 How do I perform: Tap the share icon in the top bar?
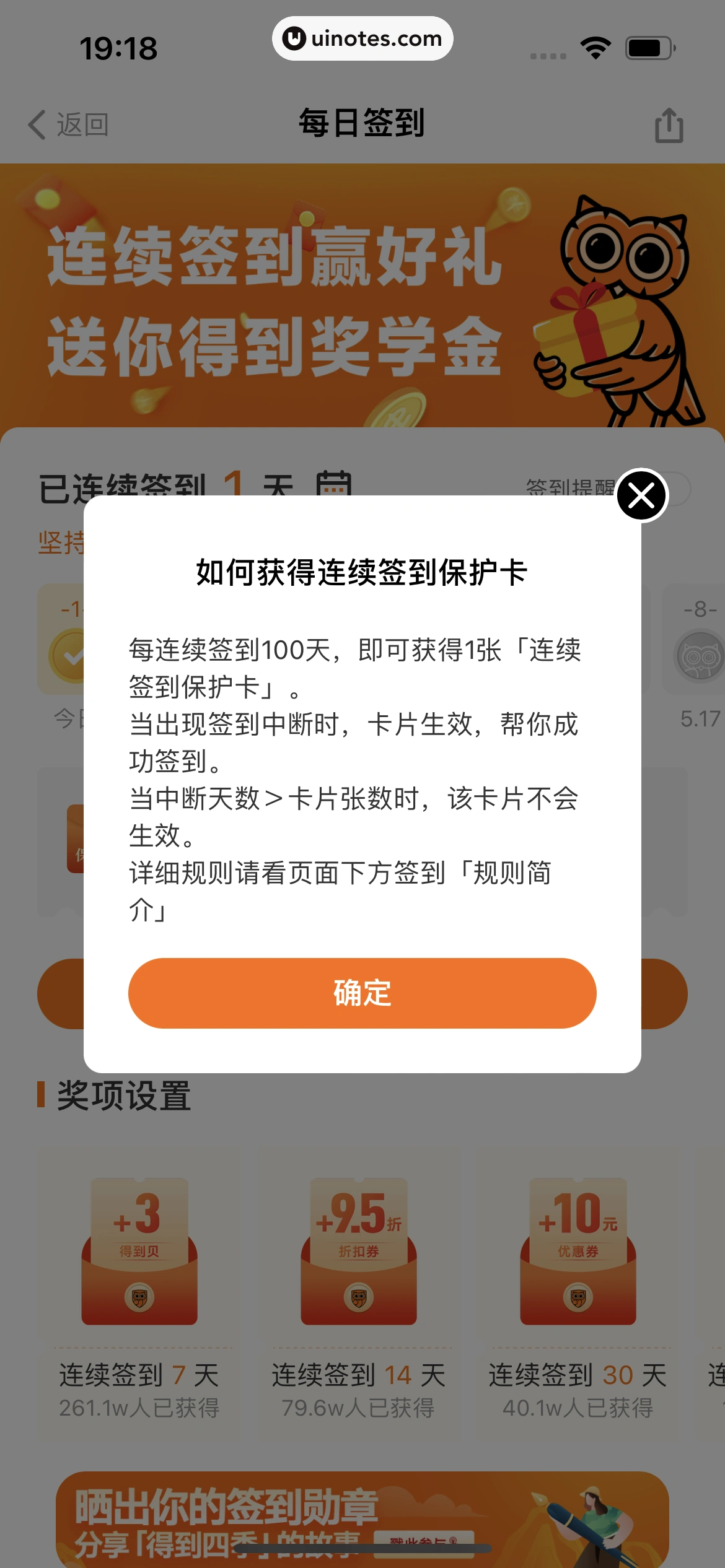click(x=668, y=124)
